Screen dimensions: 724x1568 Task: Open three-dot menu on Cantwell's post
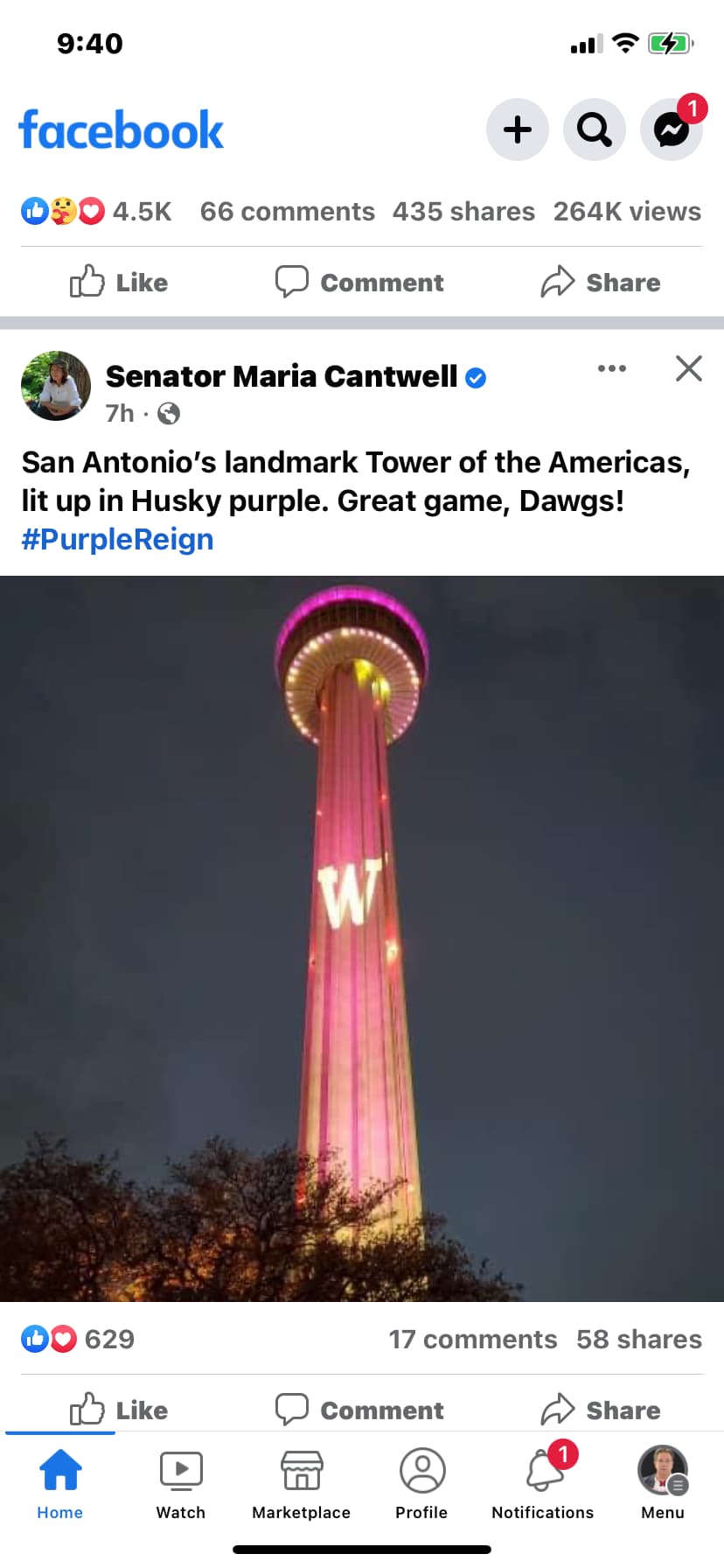click(611, 368)
